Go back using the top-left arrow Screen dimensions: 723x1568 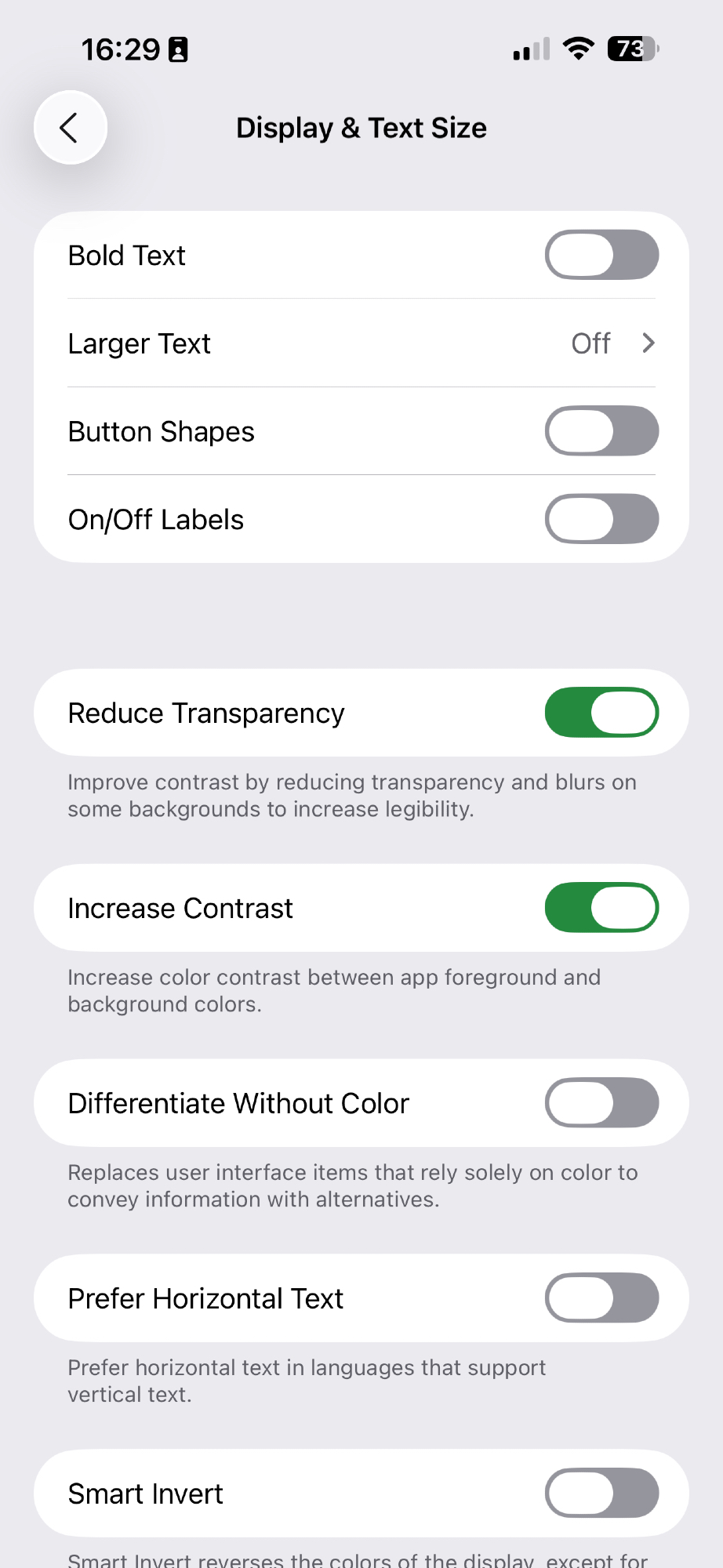tap(71, 128)
